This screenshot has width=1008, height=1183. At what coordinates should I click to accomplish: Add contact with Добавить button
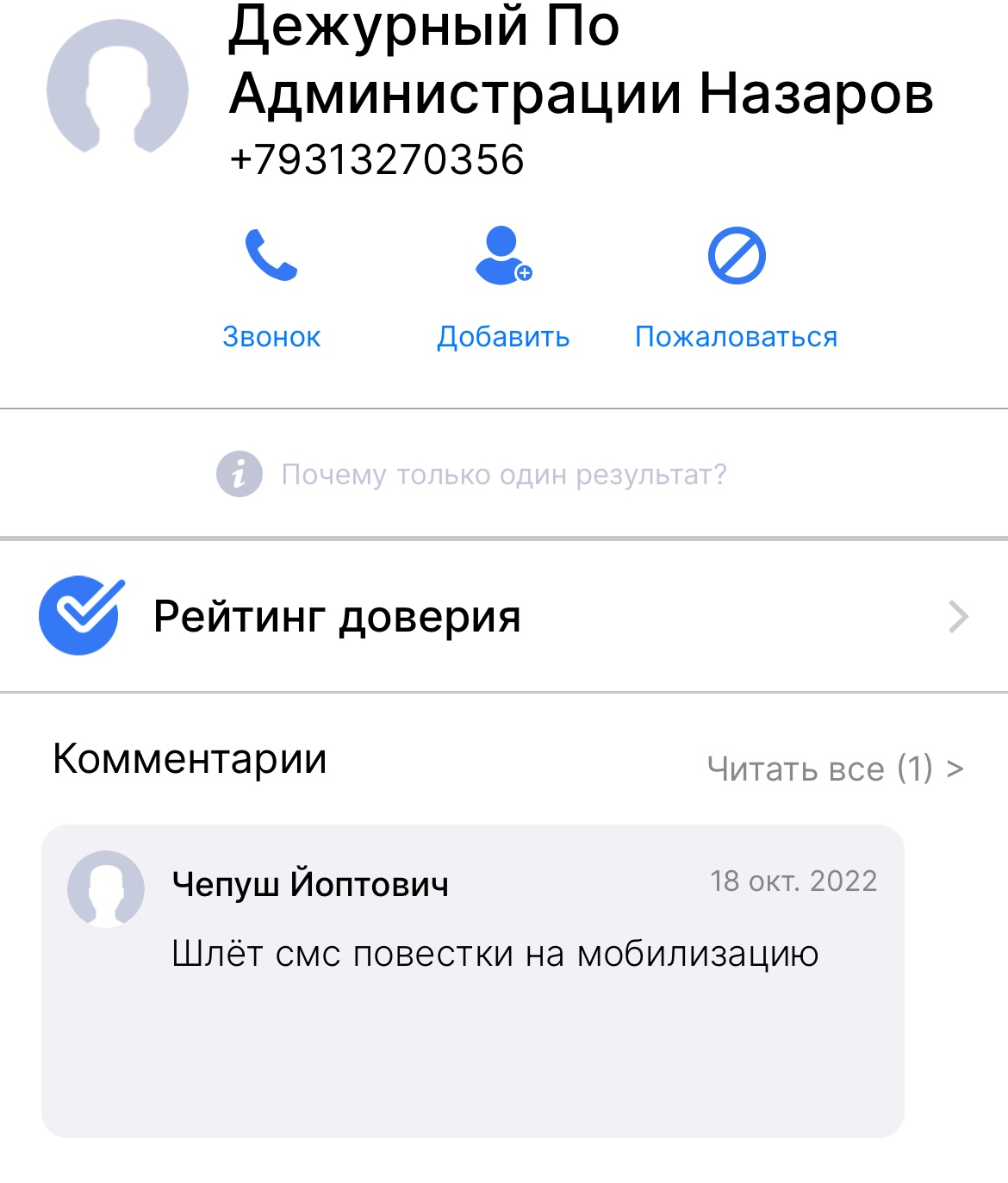(x=503, y=287)
